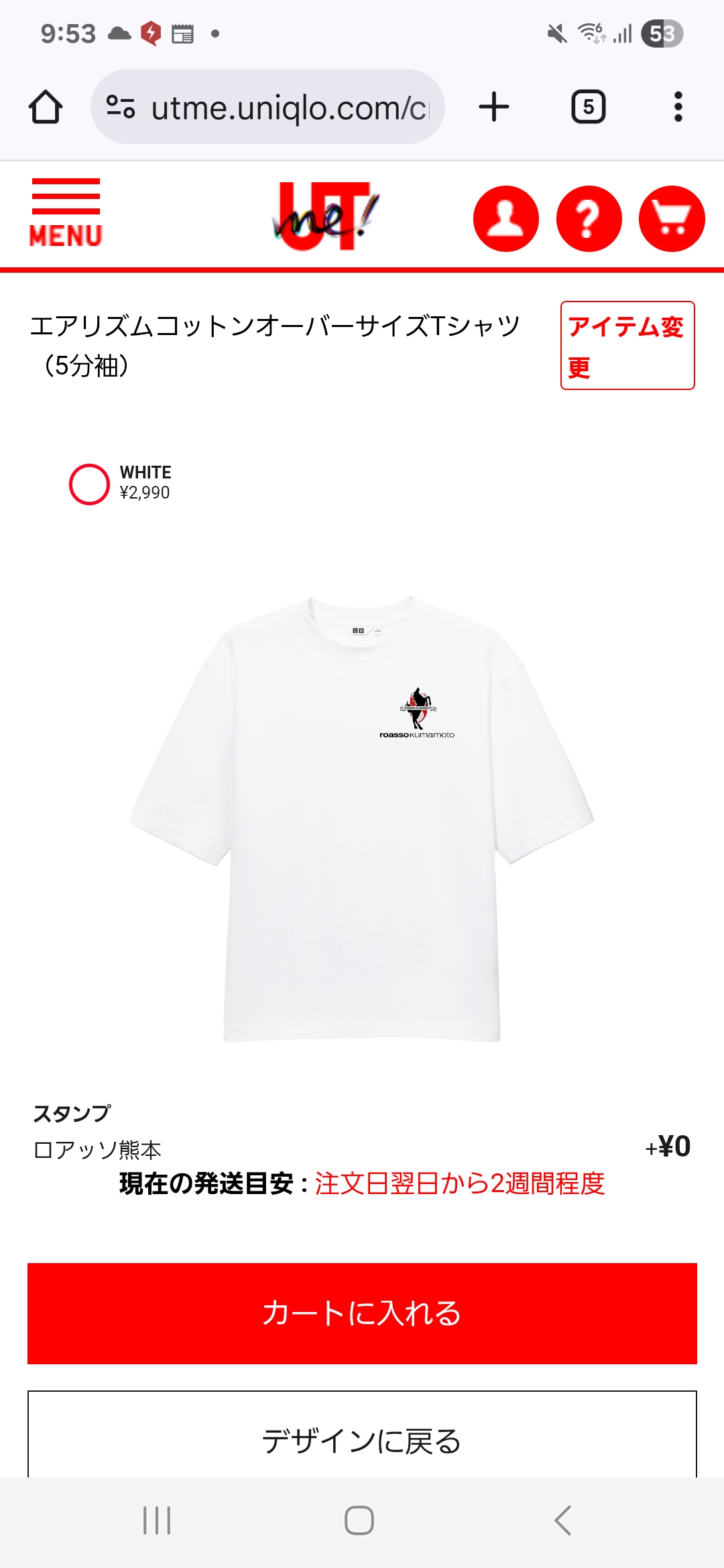Go back with the system back button

563,1520
